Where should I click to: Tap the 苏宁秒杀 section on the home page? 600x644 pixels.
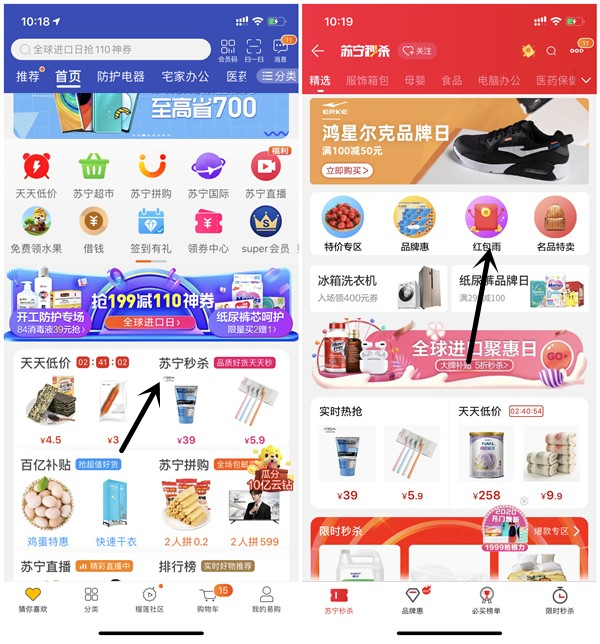184,364
